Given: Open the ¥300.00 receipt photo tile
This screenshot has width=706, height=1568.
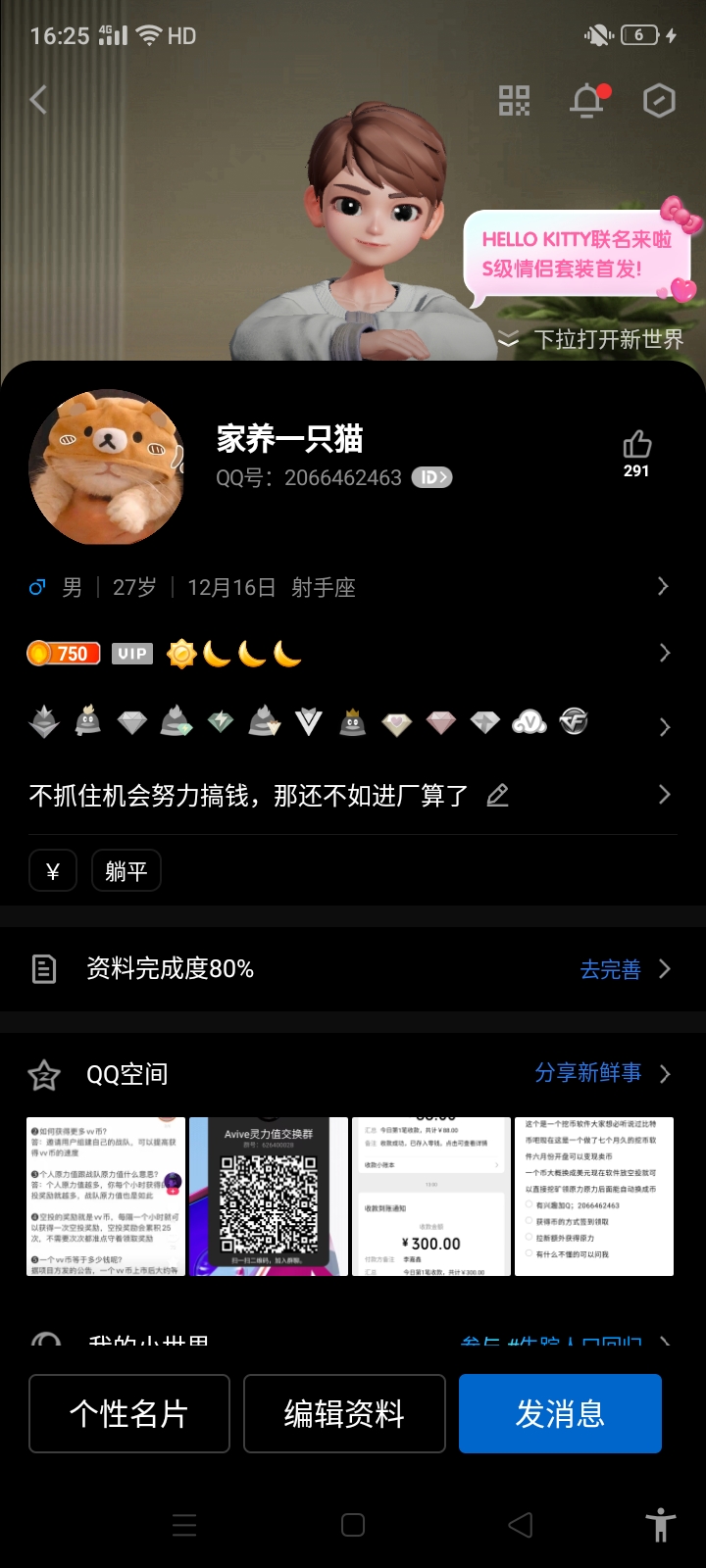Looking at the screenshot, I should [431, 1197].
